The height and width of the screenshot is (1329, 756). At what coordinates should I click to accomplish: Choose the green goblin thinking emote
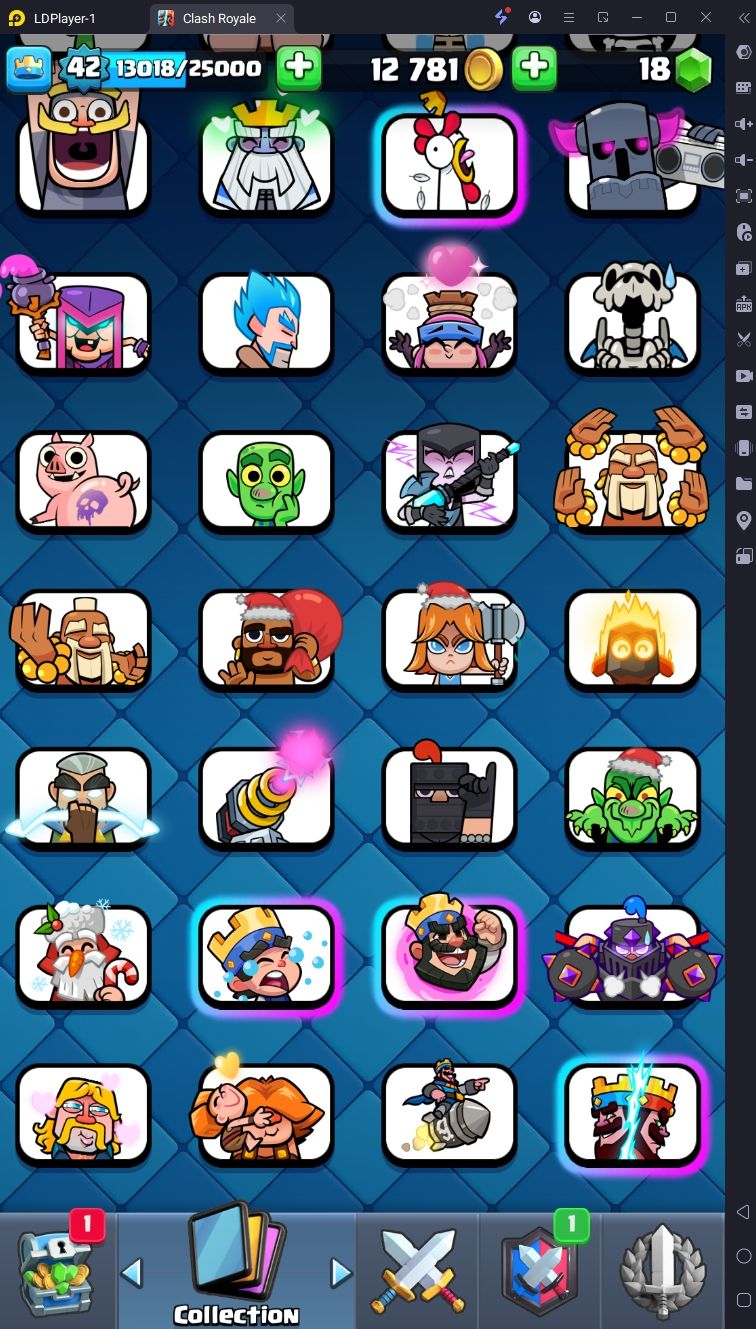click(266, 482)
